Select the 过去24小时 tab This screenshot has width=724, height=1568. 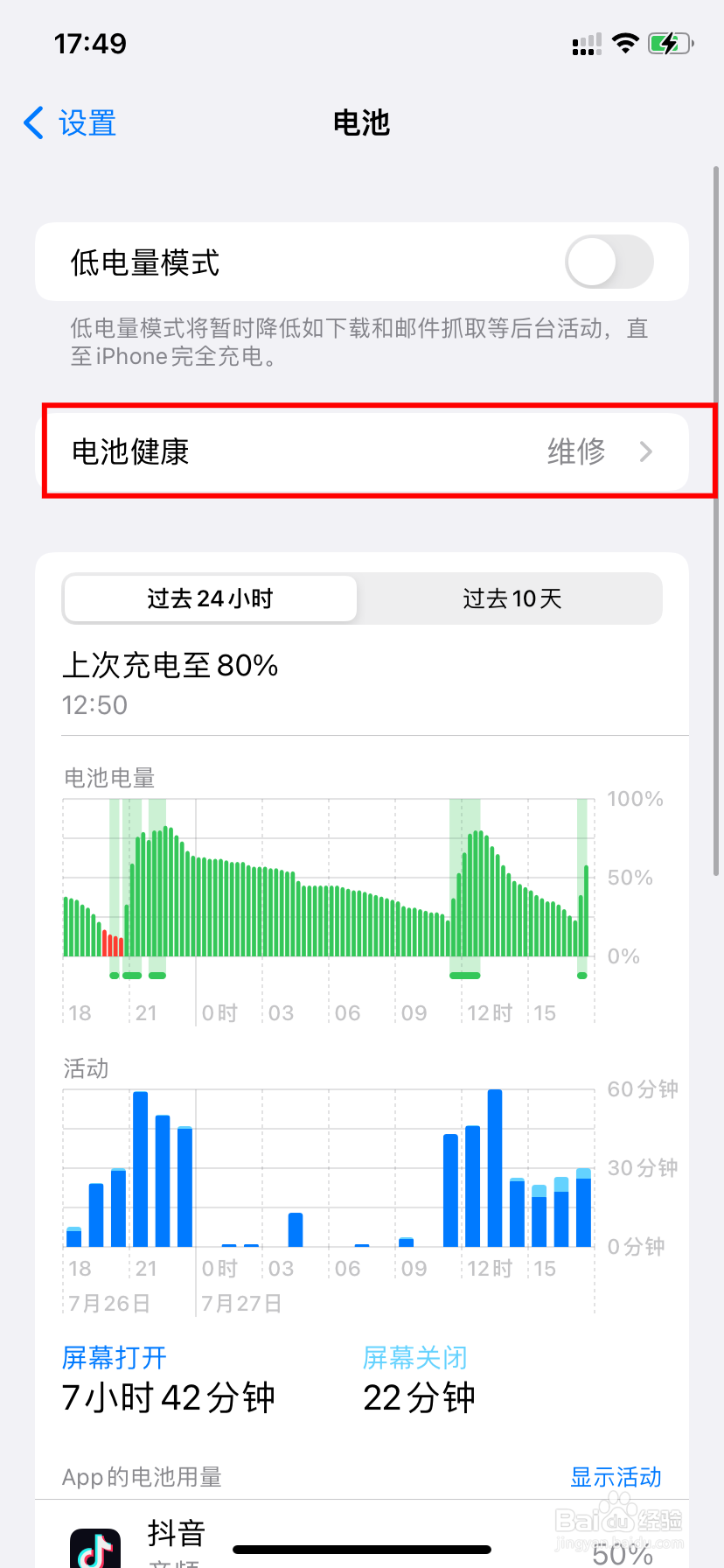tap(210, 598)
